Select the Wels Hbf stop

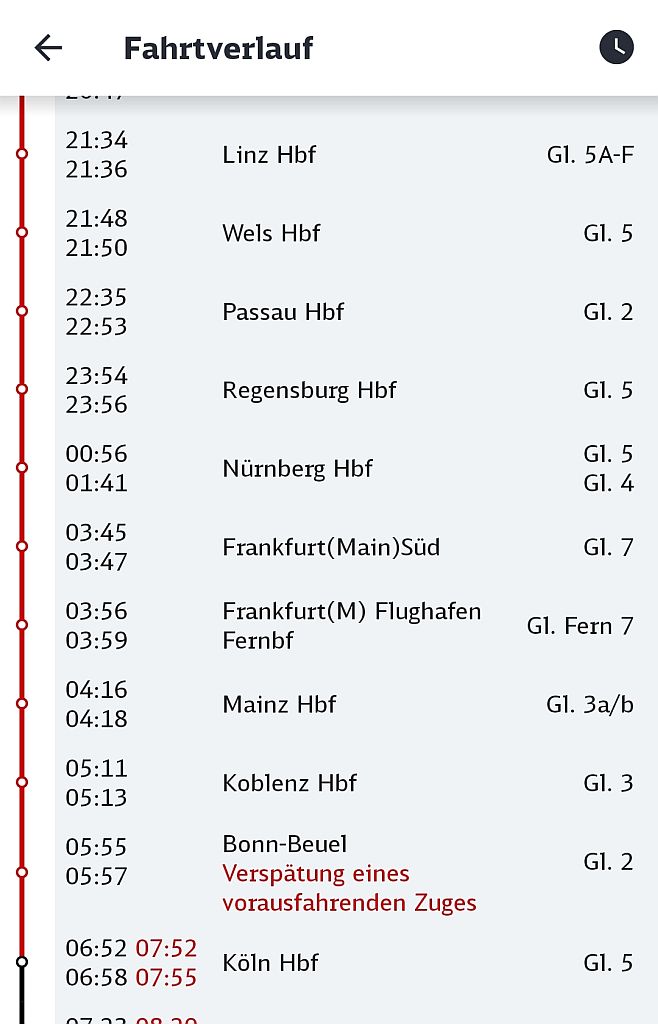point(271,233)
